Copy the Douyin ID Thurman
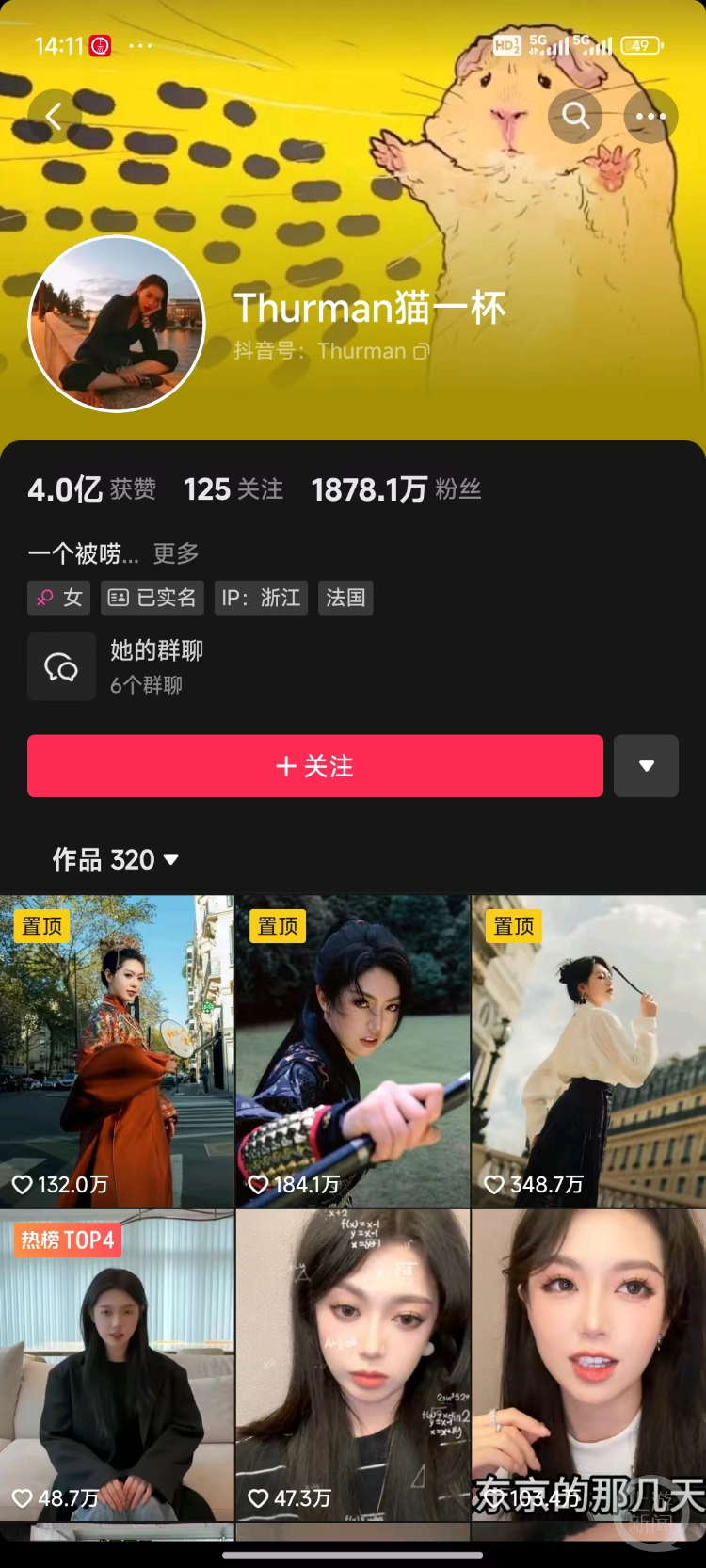The width and height of the screenshot is (706, 1568). point(421,351)
